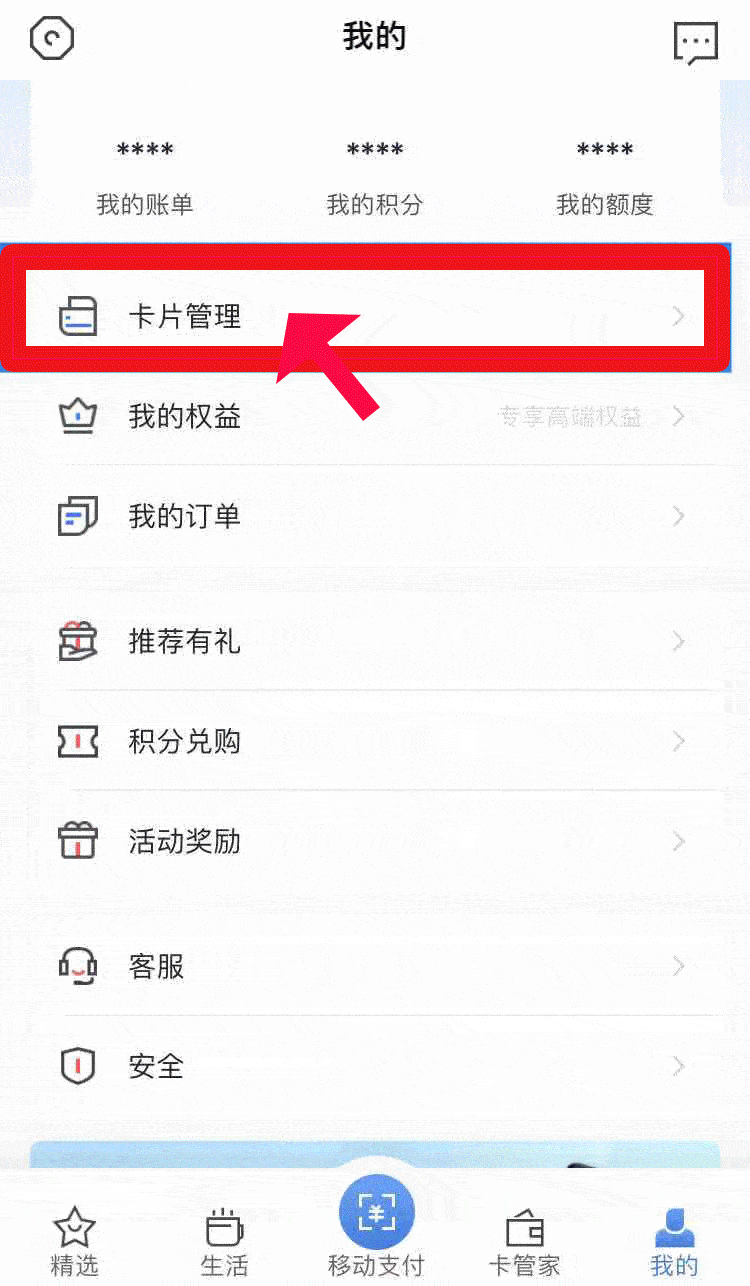Check 我的额度 credit limit
The width and height of the screenshot is (750, 1286).
click(604, 178)
